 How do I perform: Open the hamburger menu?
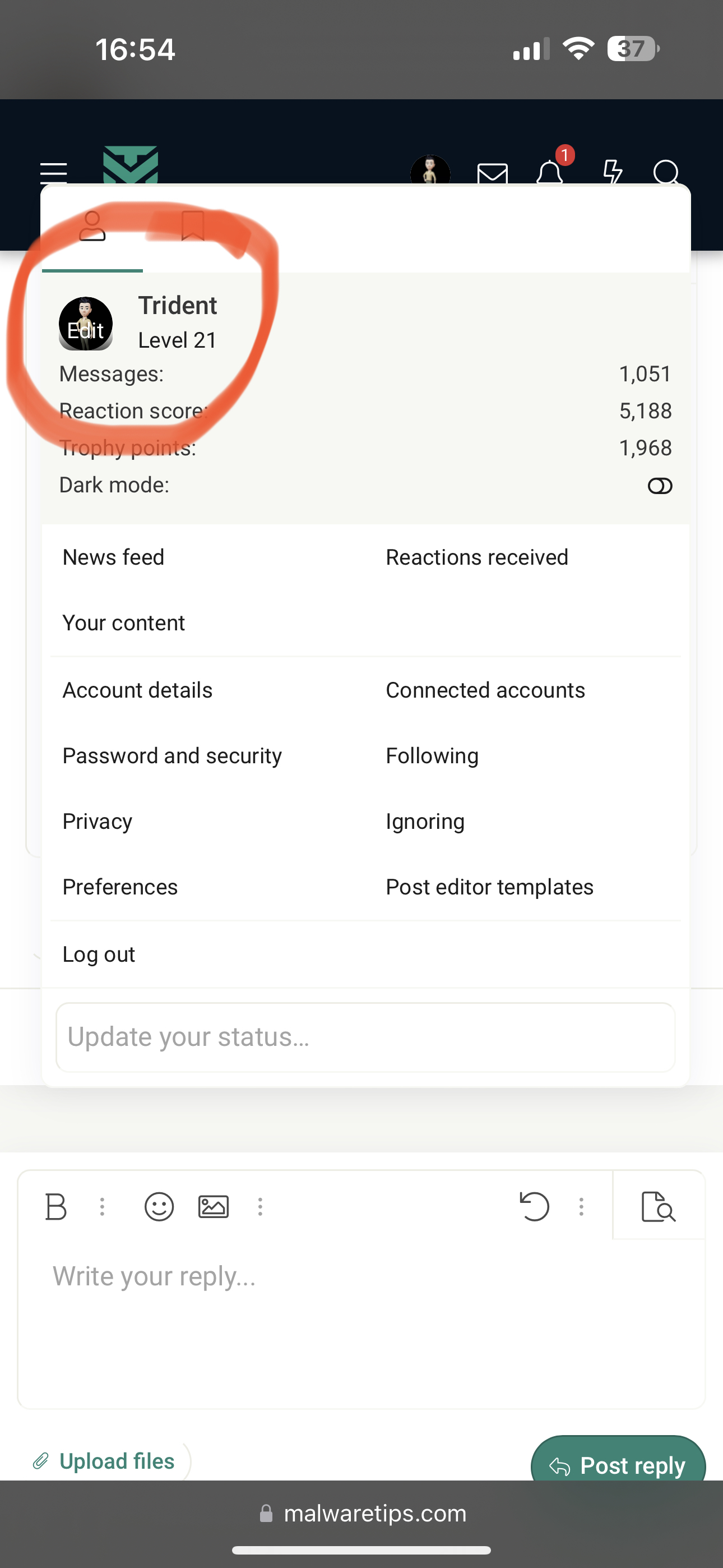pyautogui.click(x=54, y=172)
